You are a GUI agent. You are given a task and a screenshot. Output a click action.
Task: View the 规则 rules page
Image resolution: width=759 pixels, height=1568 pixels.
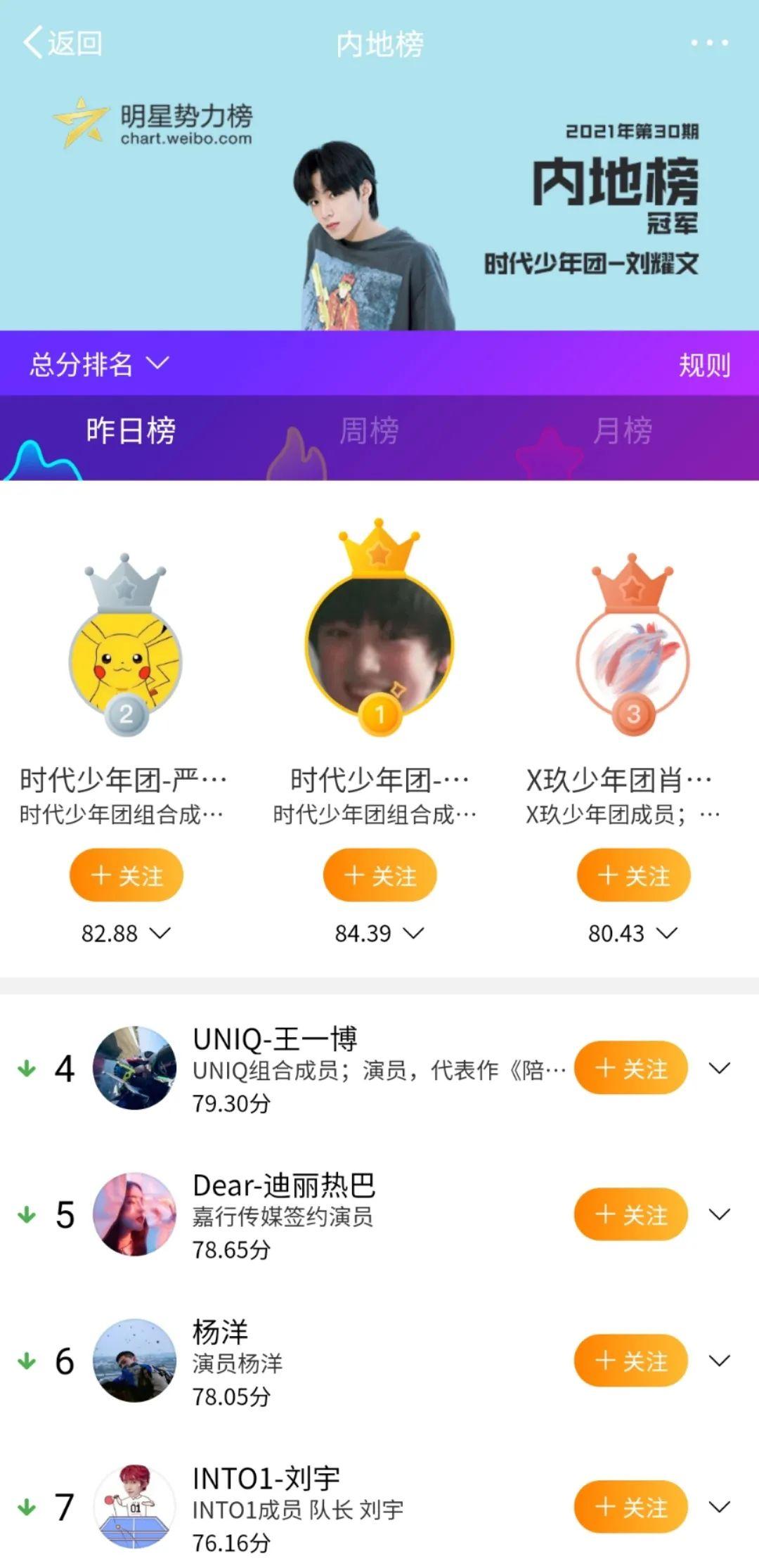pyautogui.click(x=704, y=365)
